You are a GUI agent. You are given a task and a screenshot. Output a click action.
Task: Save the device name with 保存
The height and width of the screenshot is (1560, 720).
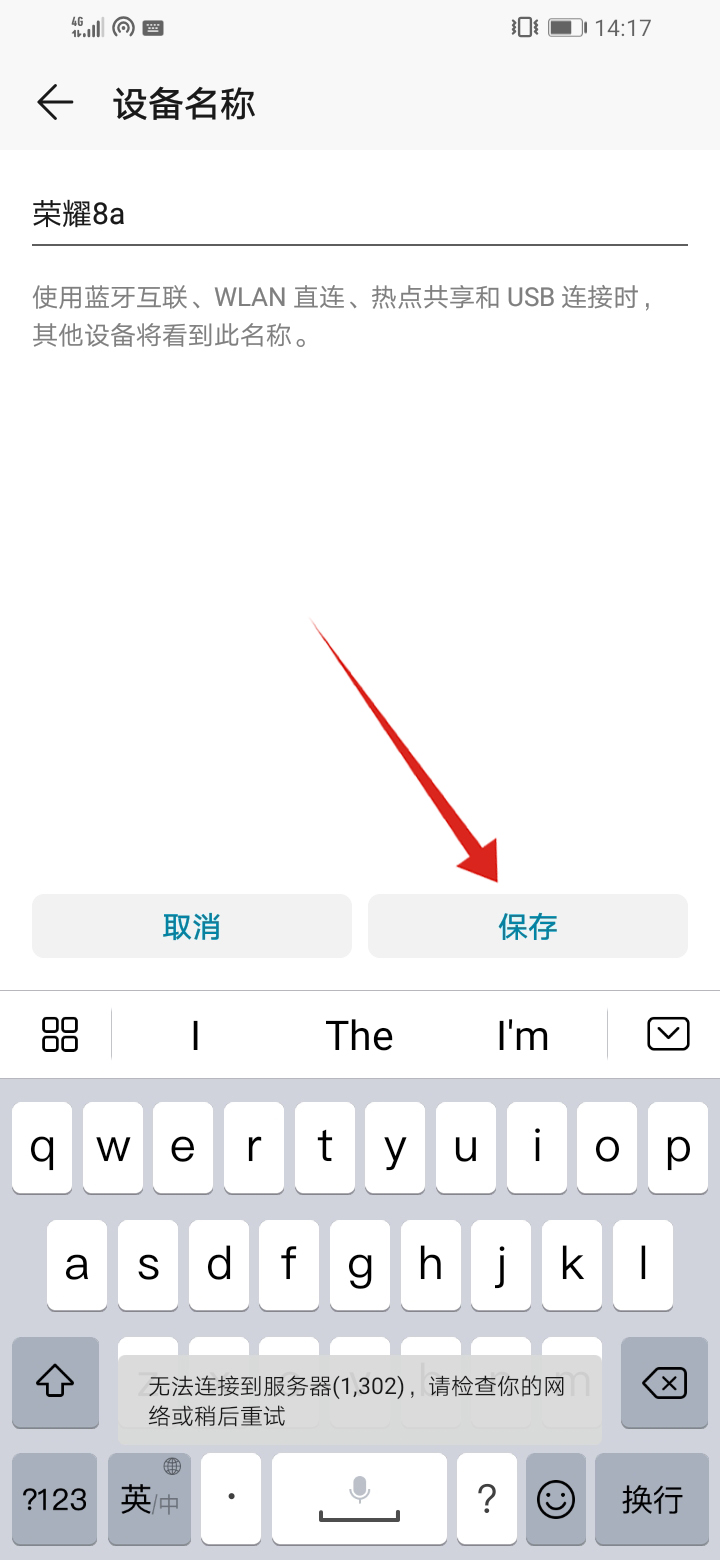click(527, 927)
